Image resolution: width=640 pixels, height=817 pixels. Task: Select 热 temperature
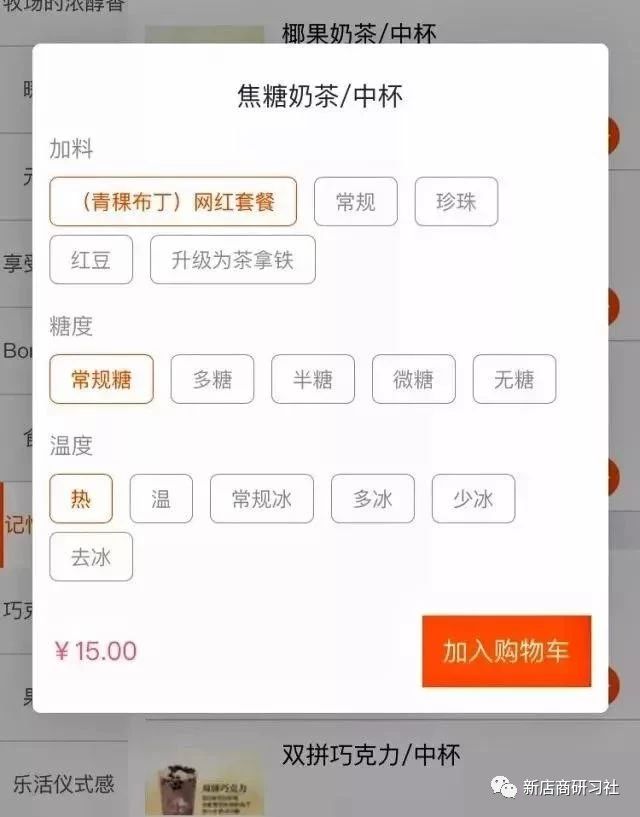coord(81,498)
